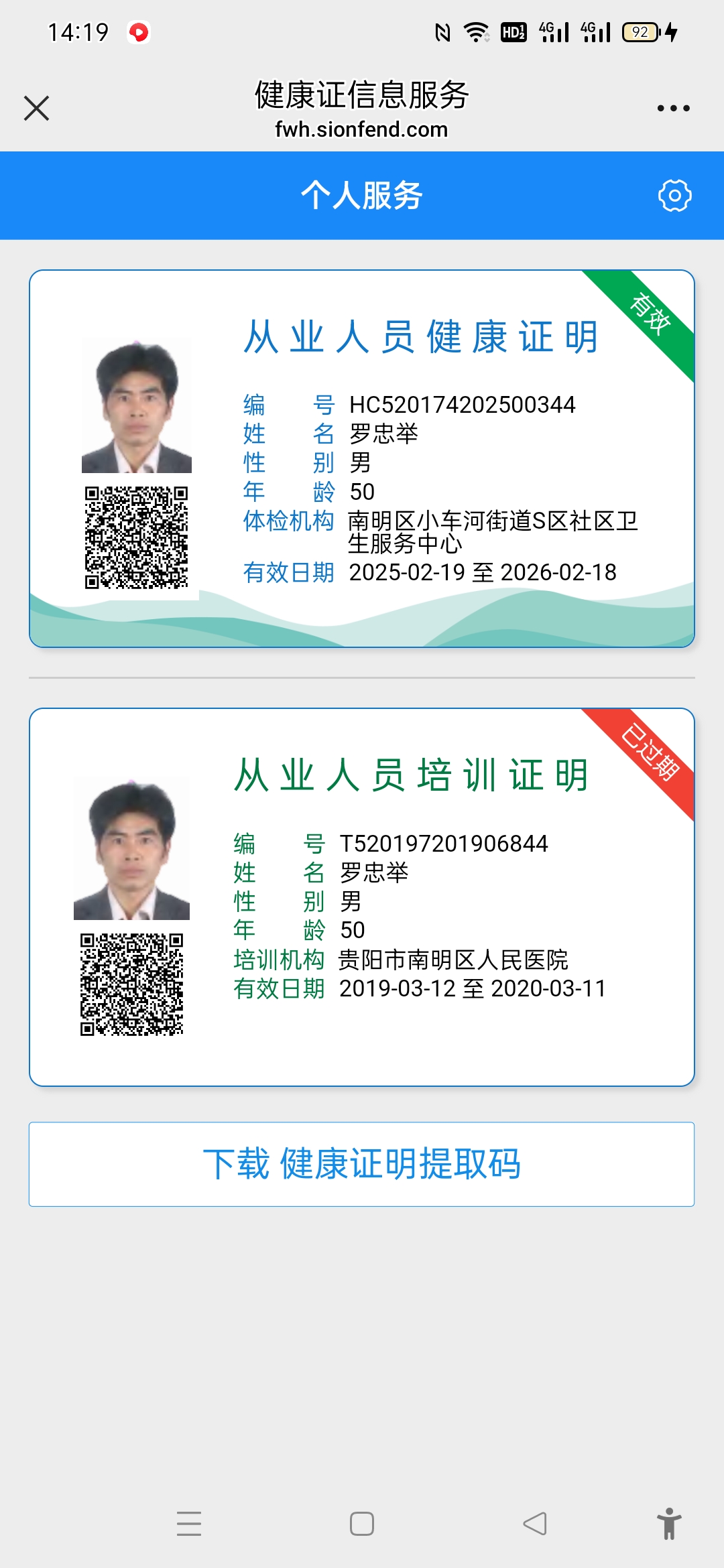Close the 健康证信息服务 web page
Viewport: 724px width, 1568px height.
tap(36, 108)
